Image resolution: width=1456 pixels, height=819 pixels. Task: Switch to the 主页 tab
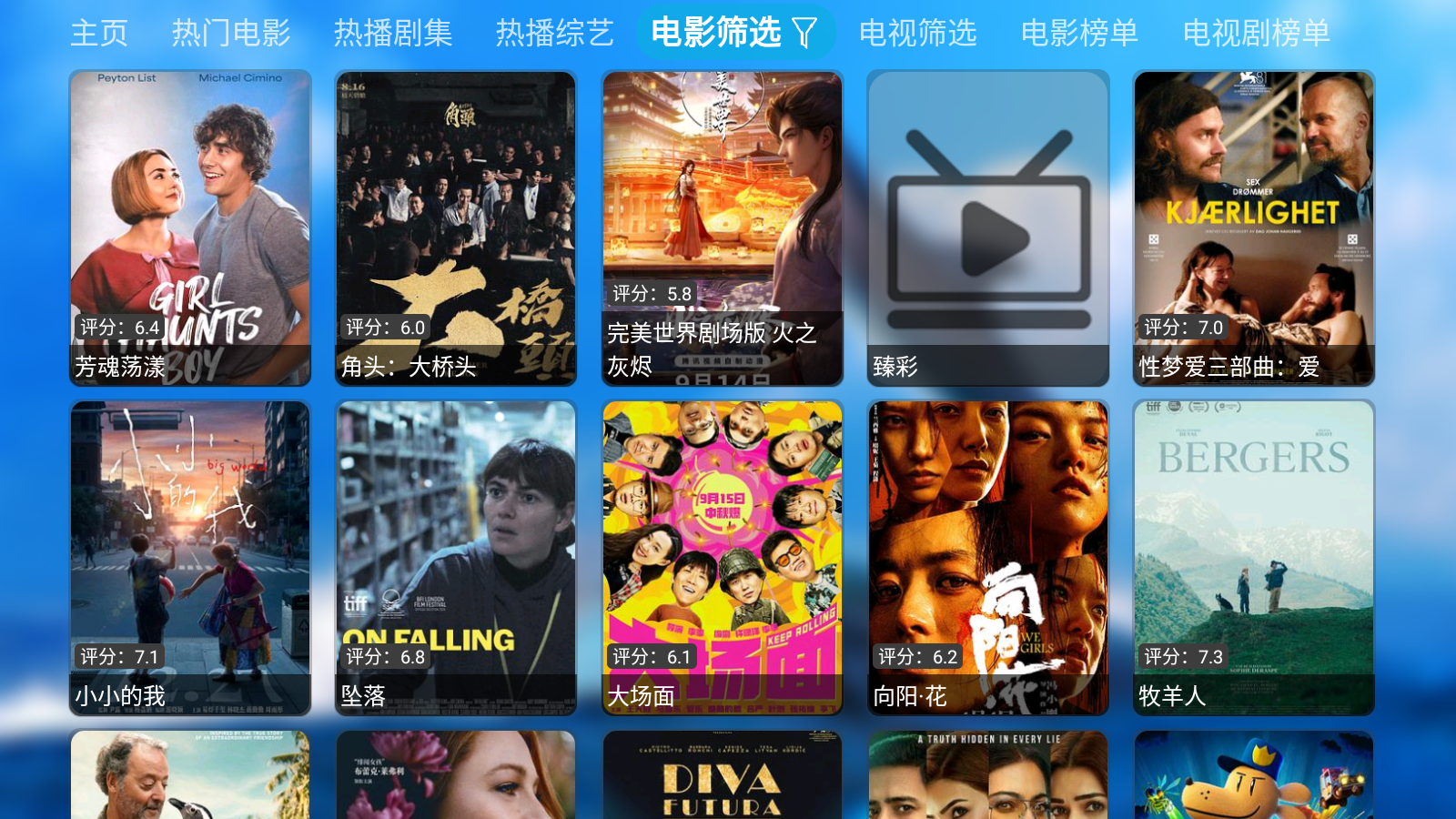[99, 33]
